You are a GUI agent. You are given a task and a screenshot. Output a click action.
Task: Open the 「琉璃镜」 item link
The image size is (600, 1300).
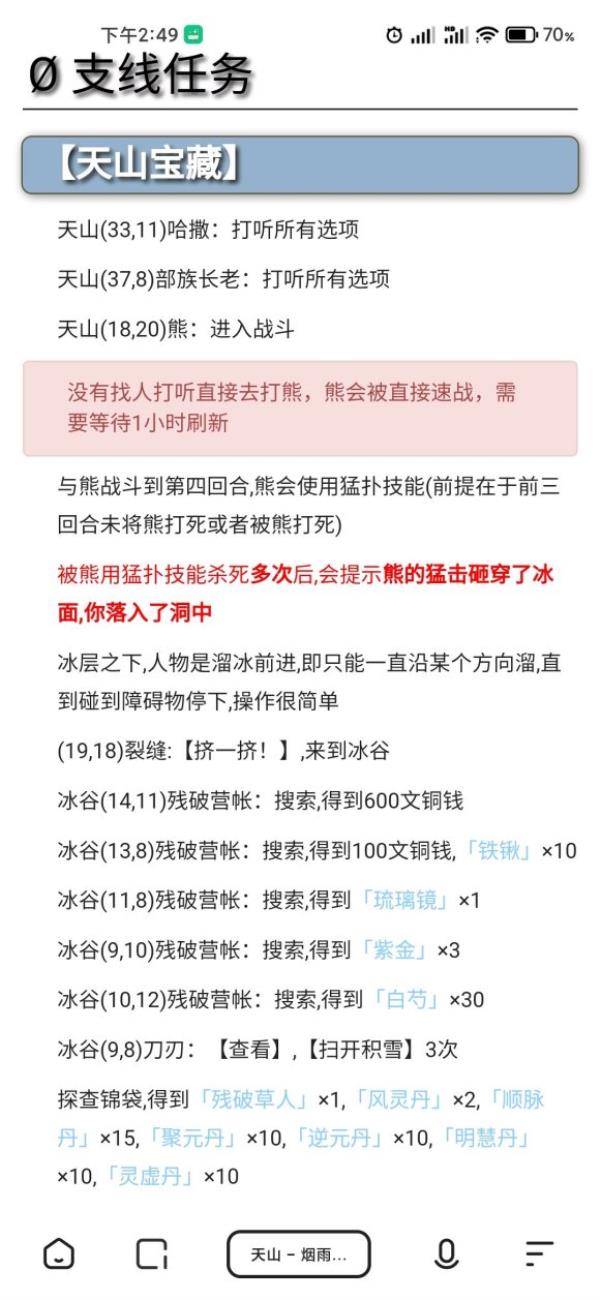(405, 900)
